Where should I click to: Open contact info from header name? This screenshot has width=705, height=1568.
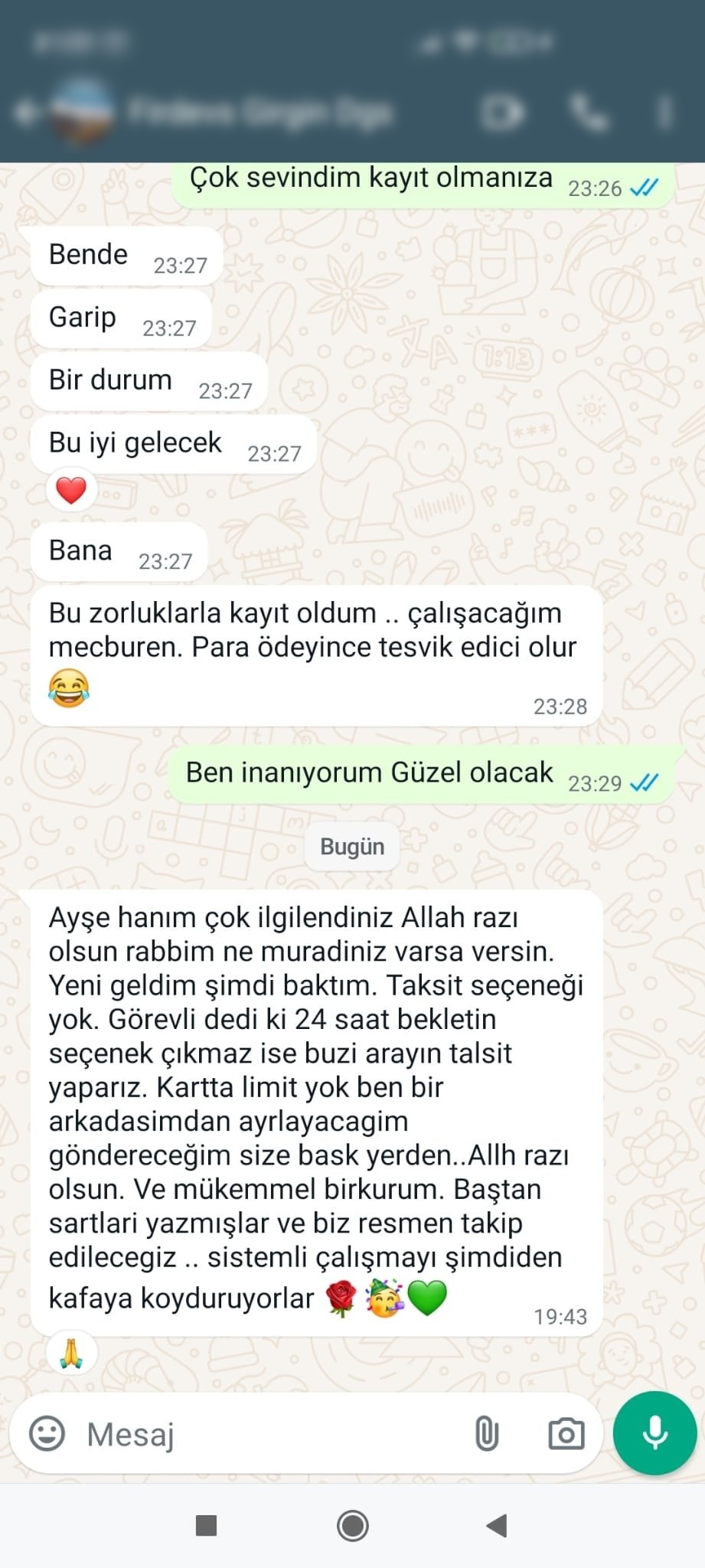[x=260, y=113]
